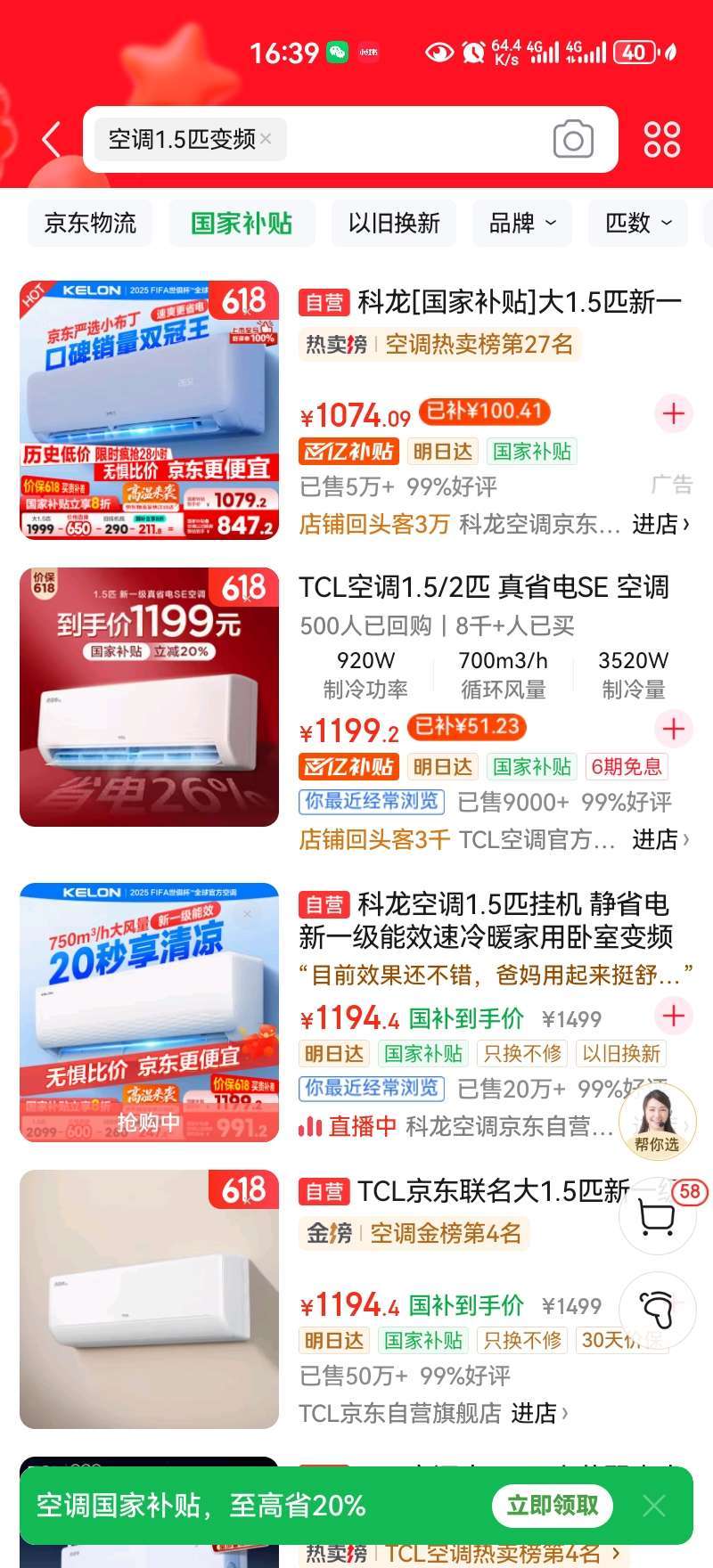713x1568 pixels.
Task: Enter the 科龙空调京东 store via 进店
Action: pos(660,524)
